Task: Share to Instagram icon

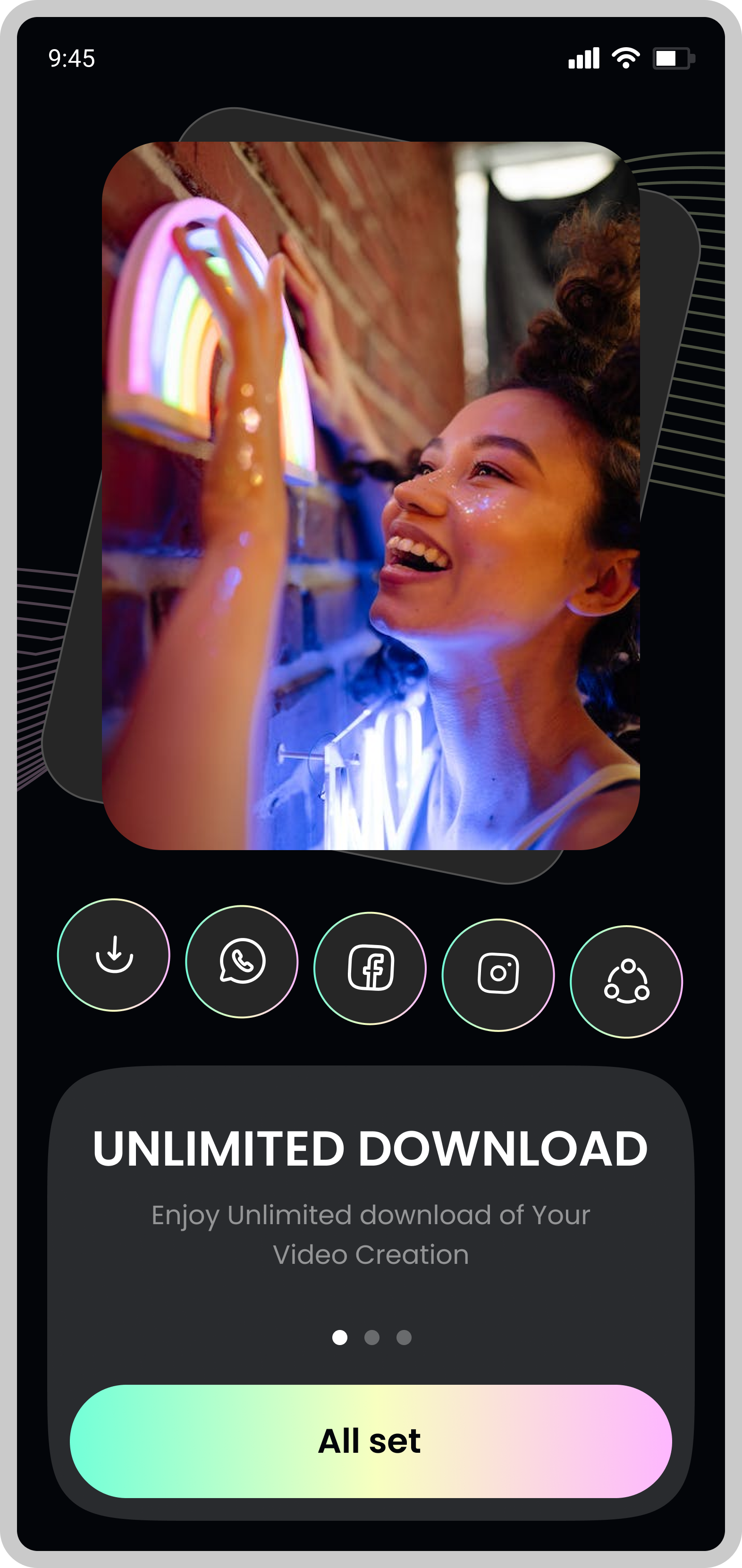Action: 498,974
